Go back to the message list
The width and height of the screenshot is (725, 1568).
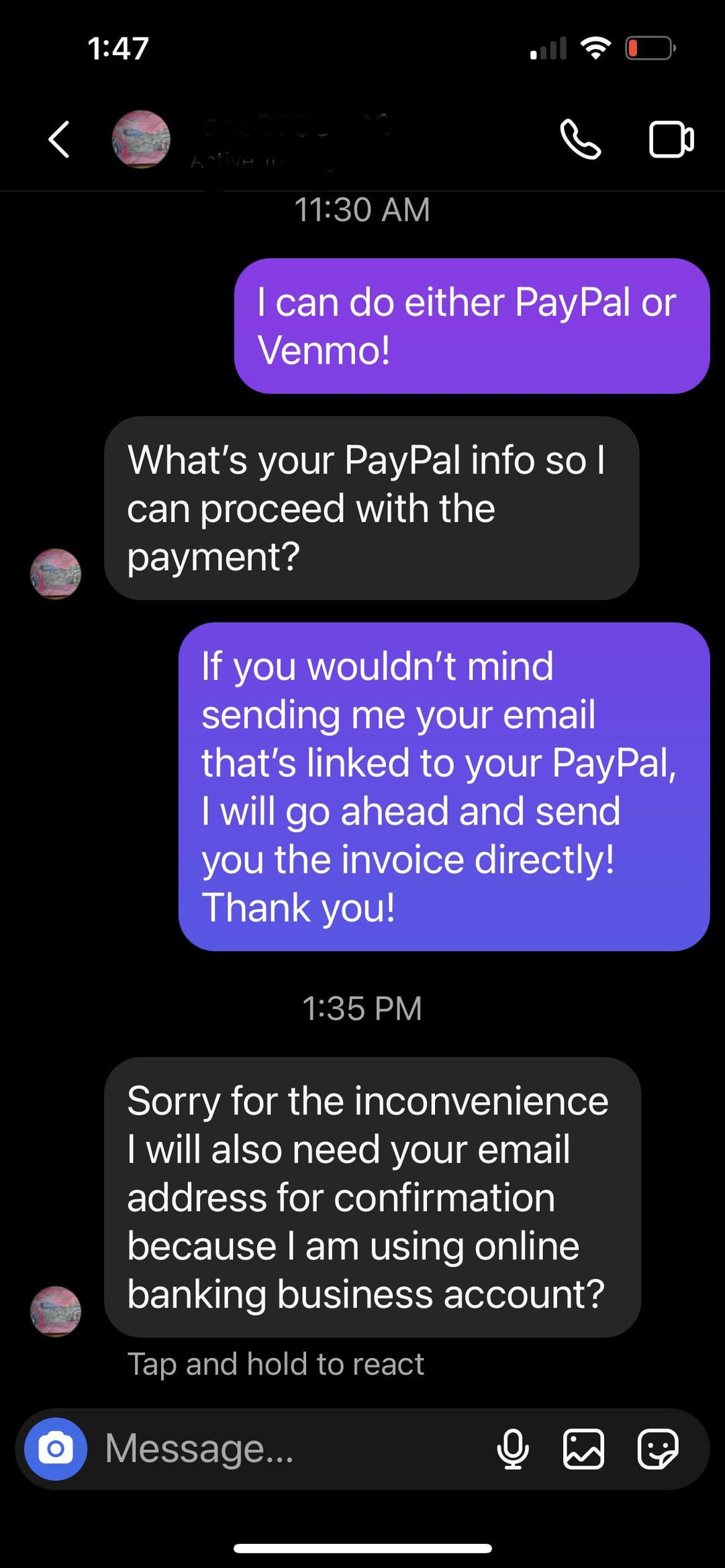[x=59, y=140]
